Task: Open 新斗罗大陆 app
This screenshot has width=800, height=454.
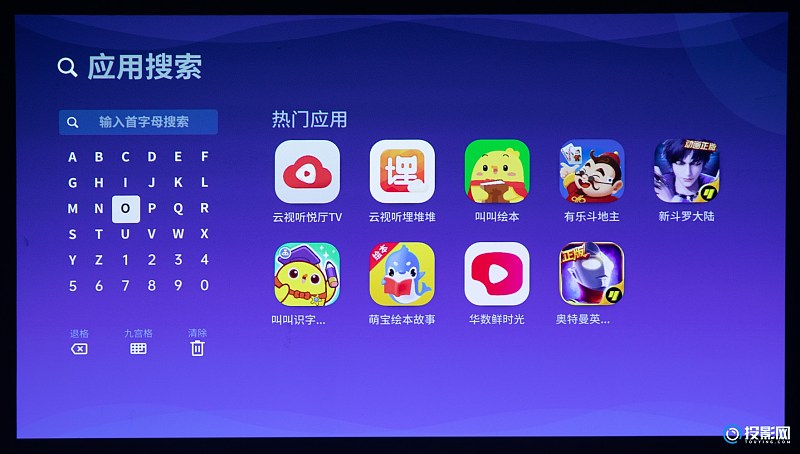Action: [686, 172]
